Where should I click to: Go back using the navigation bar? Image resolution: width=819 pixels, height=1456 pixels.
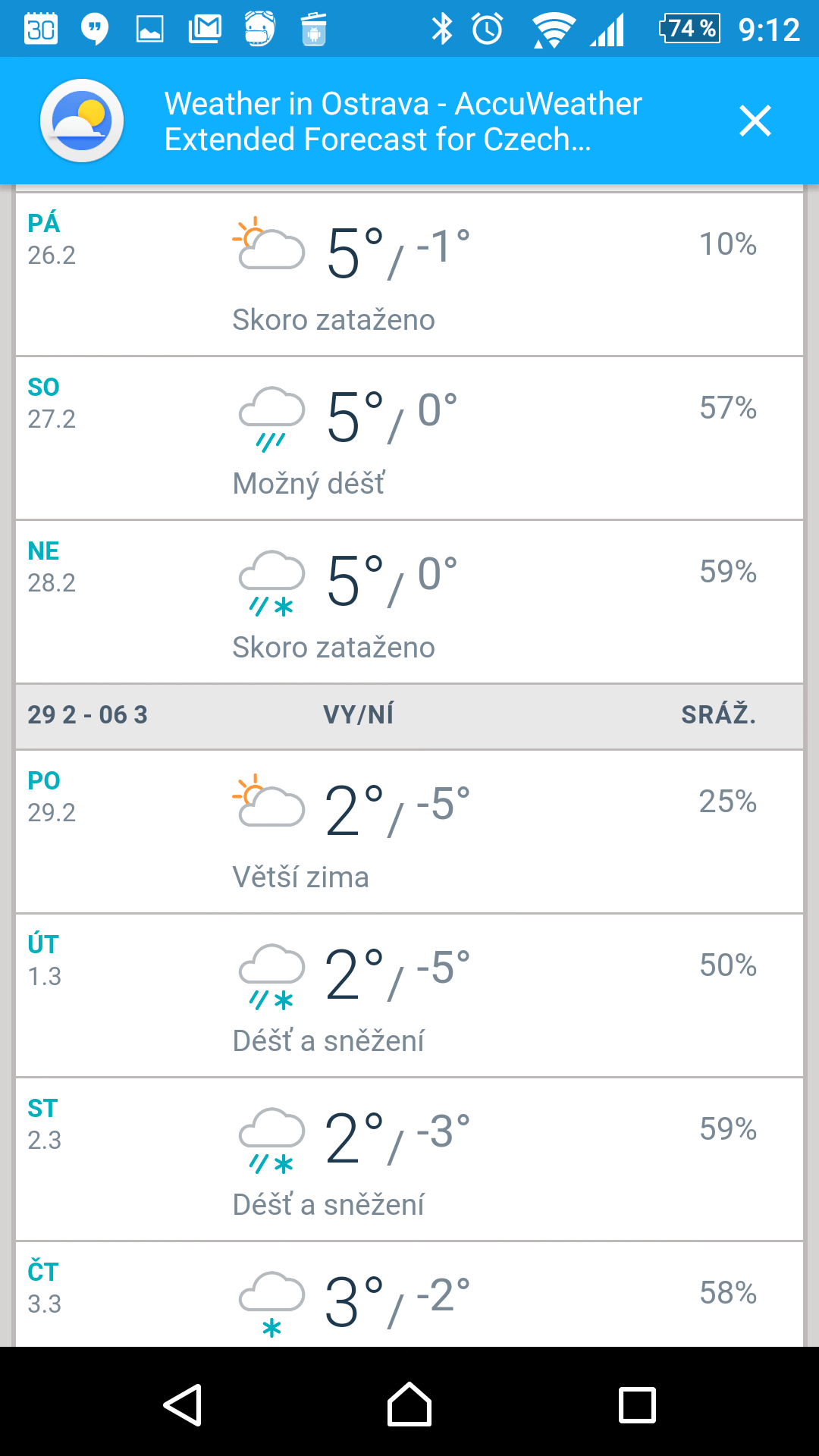(183, 1405)
